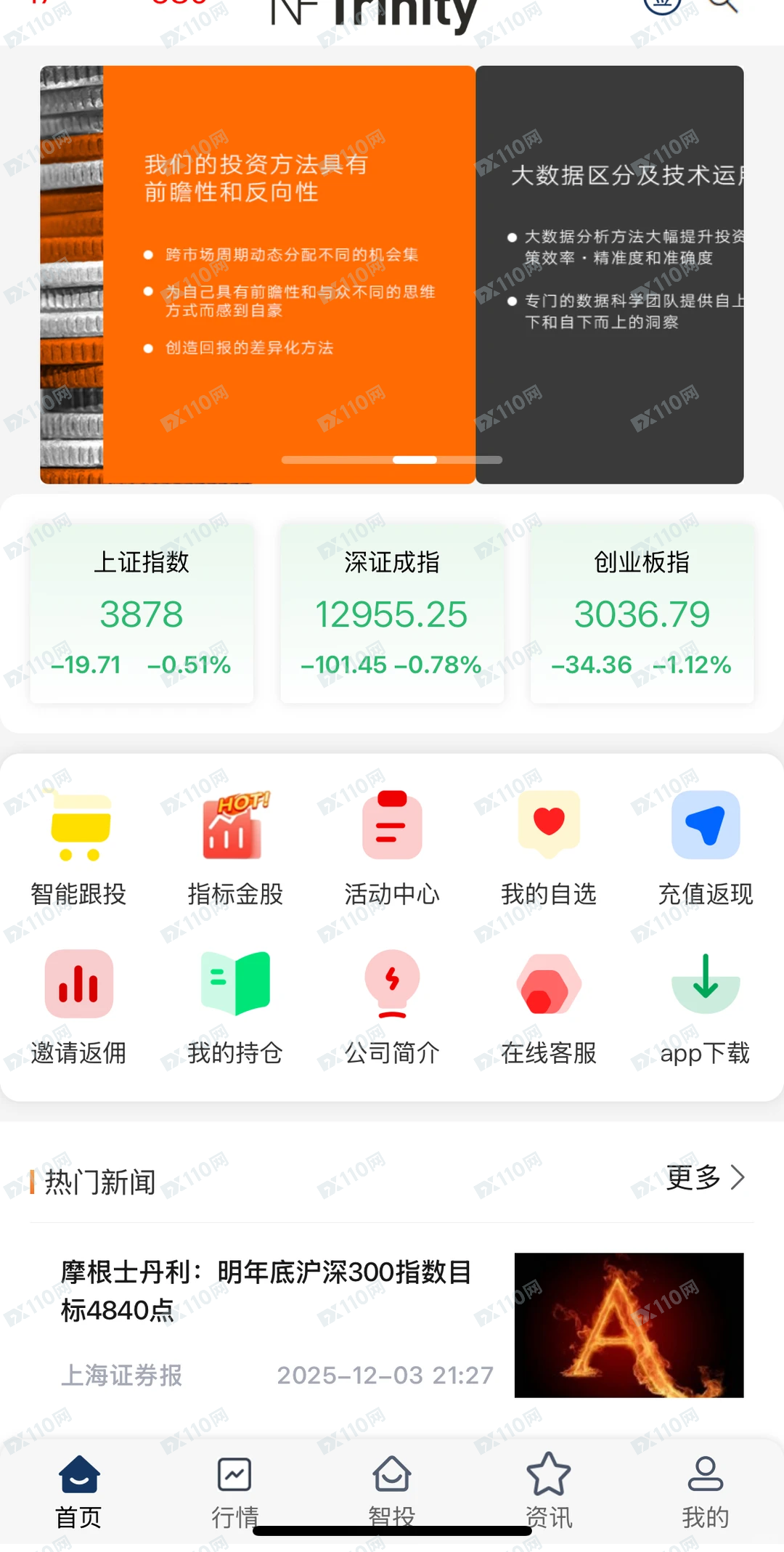Open the 充值返现 recharge cashback feature
This screenshot has width=784, height=1552.
705,850
